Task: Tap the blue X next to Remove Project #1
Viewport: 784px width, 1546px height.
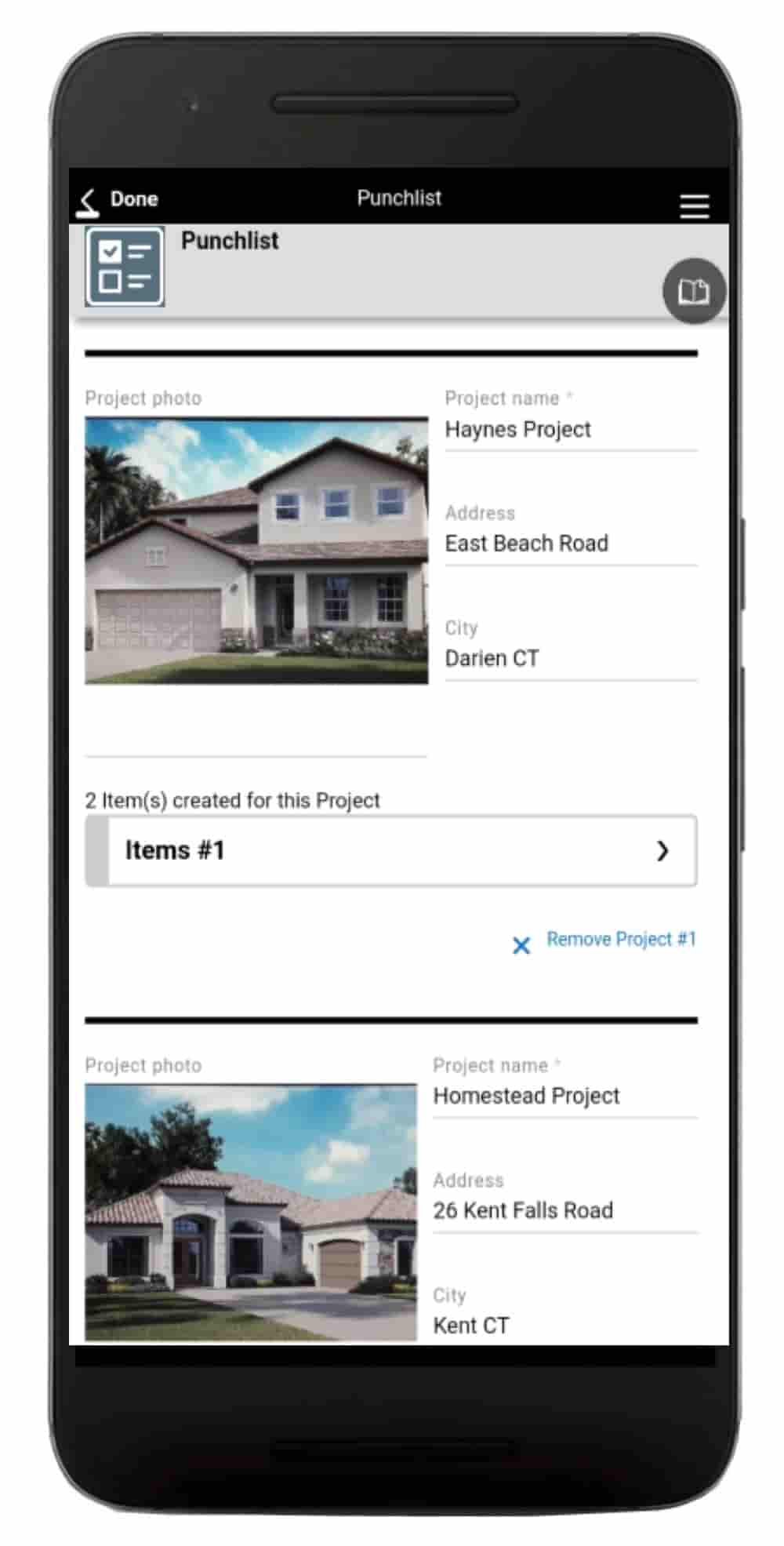Action: pos(521,946)
